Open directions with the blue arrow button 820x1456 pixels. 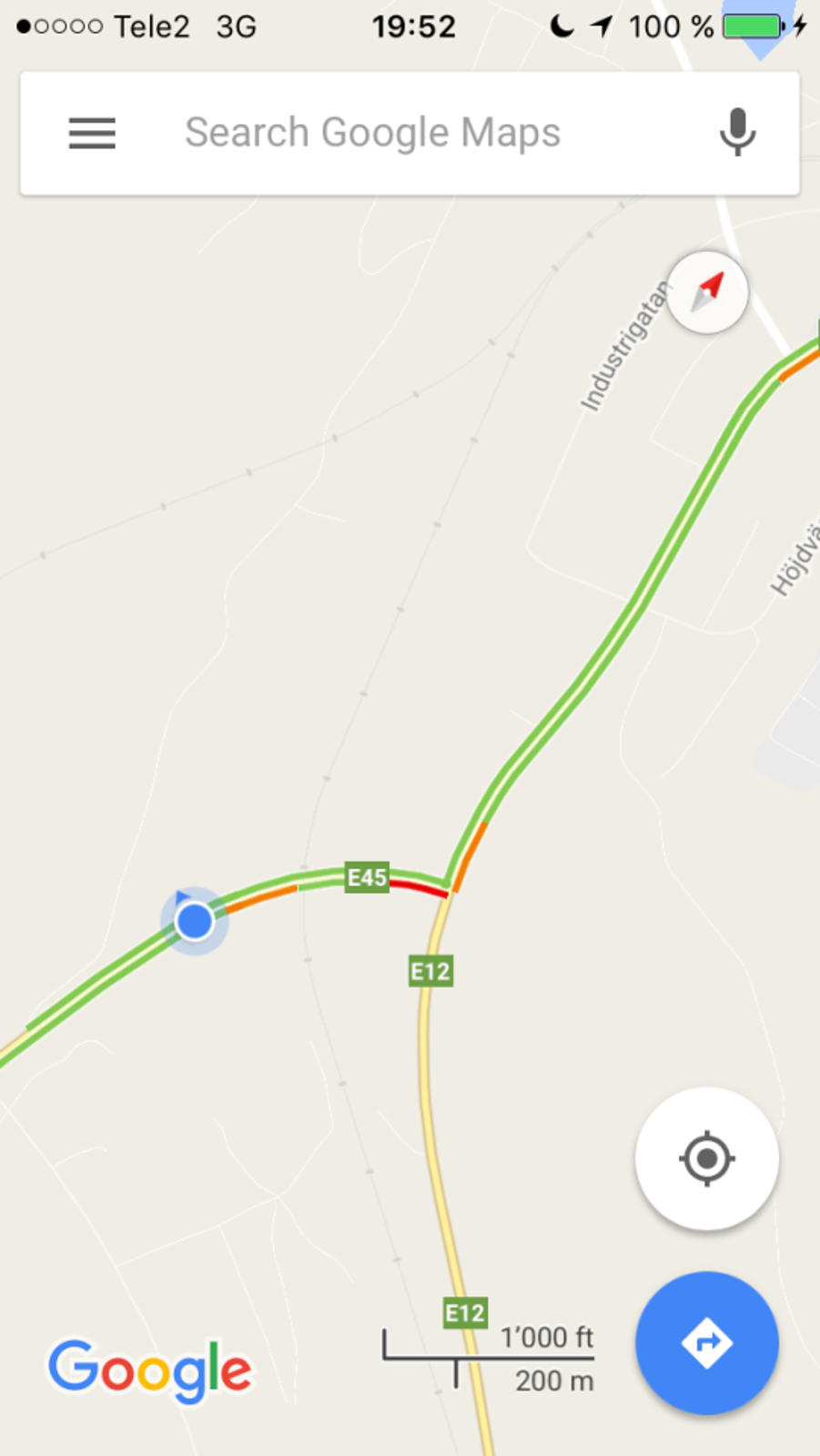pos(707,1343)
